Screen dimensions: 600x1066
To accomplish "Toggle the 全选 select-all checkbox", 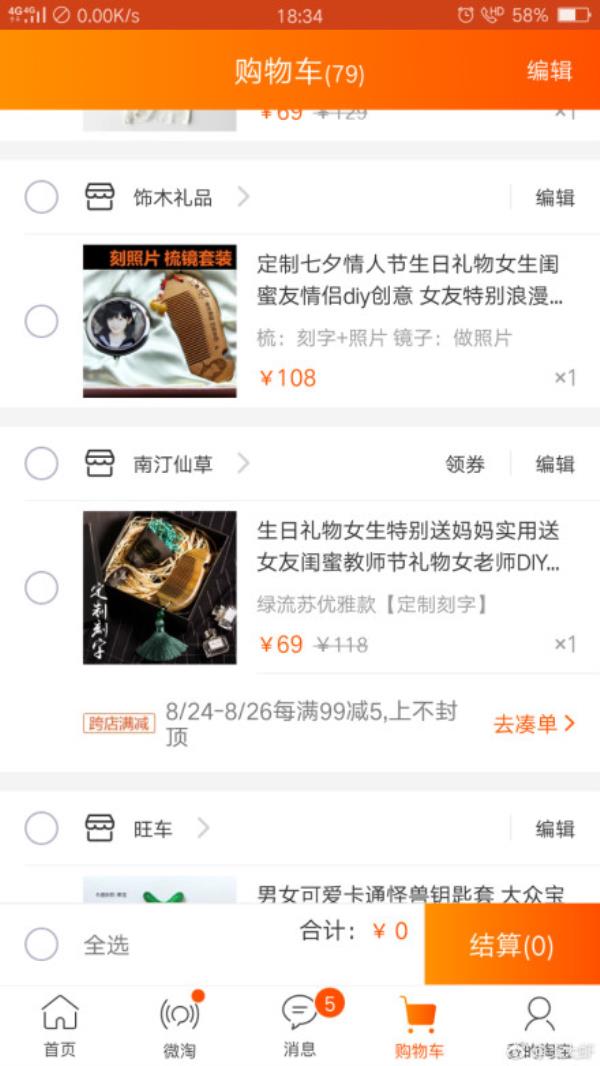I will [x=41, y=944].
